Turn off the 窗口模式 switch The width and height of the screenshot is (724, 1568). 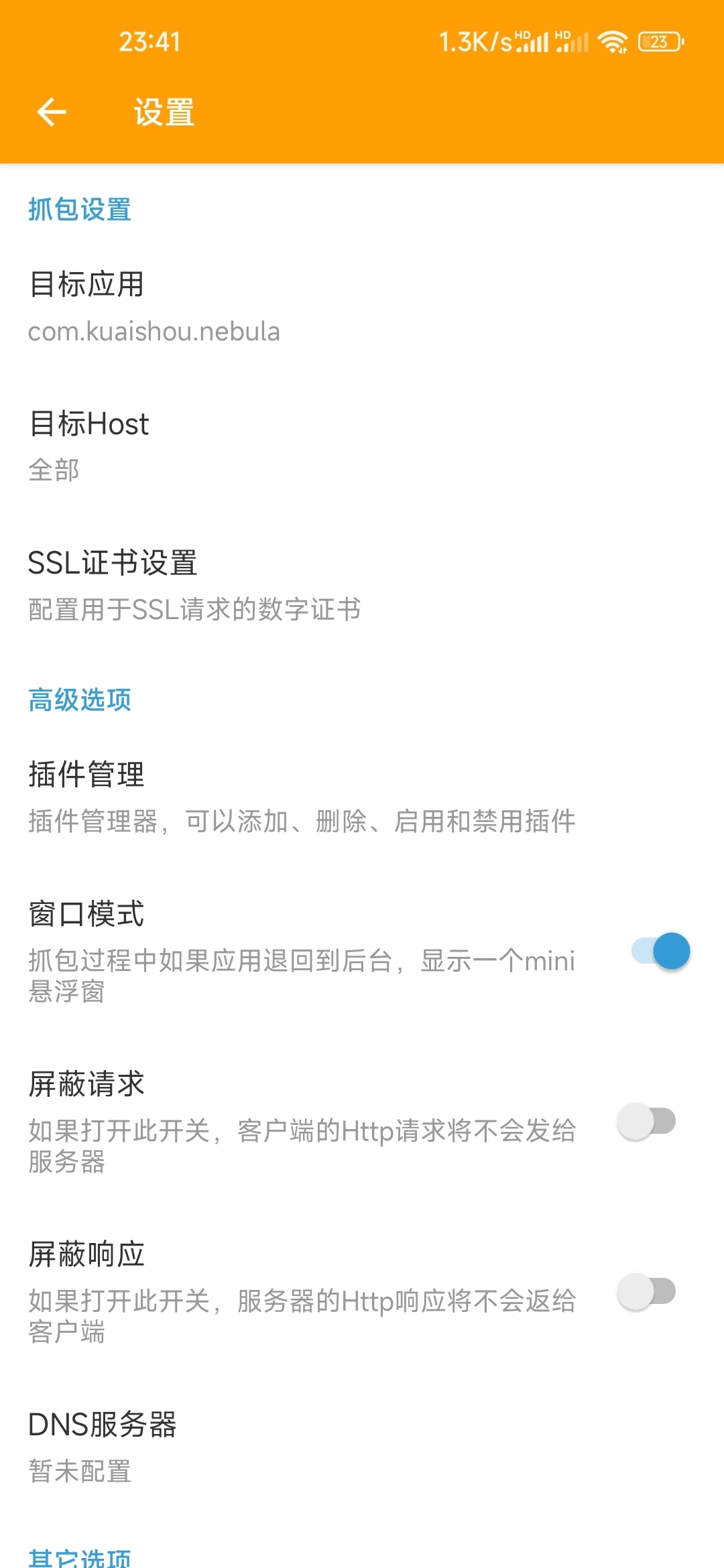661,952
